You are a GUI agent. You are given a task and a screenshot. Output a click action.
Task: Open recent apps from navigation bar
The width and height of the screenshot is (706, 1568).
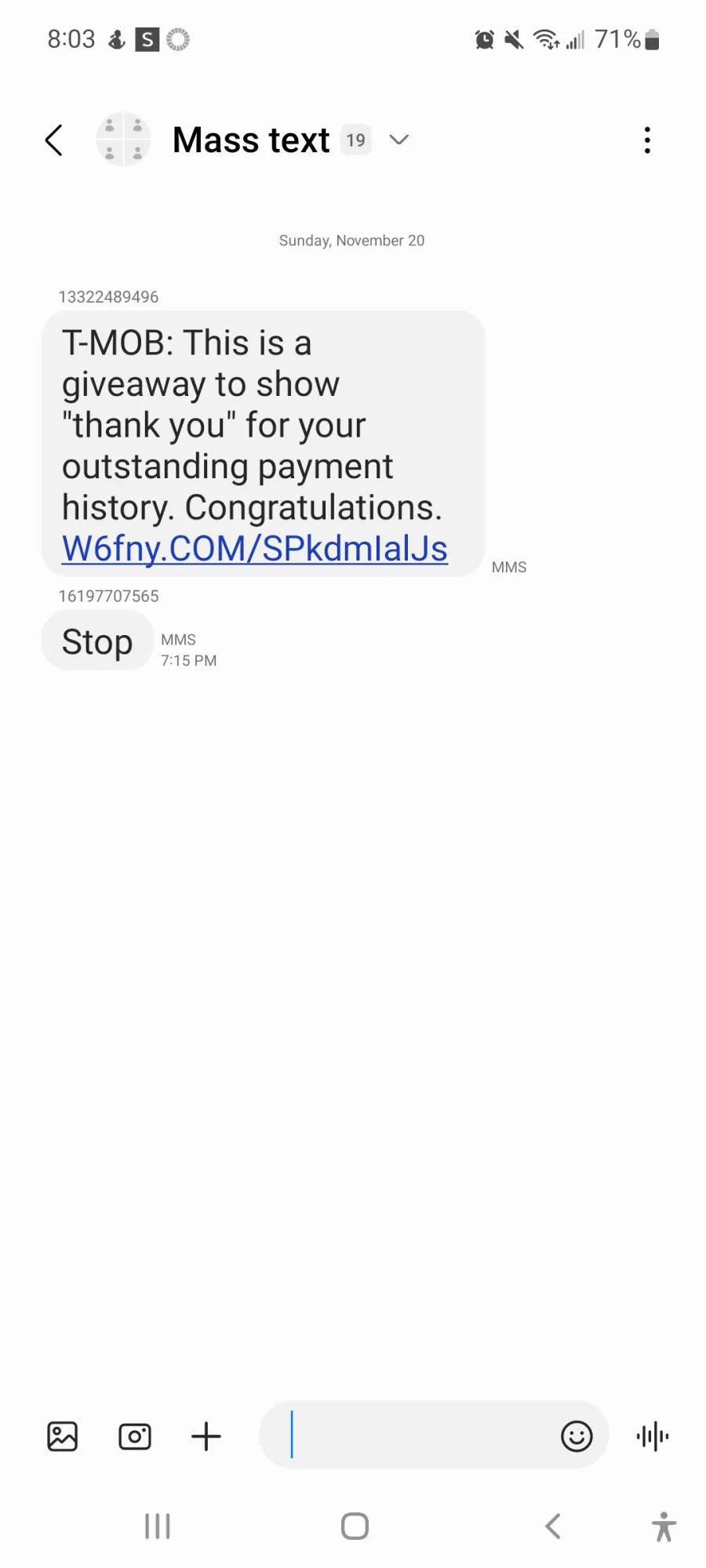pyautogui.click(x=158, y=1526)
